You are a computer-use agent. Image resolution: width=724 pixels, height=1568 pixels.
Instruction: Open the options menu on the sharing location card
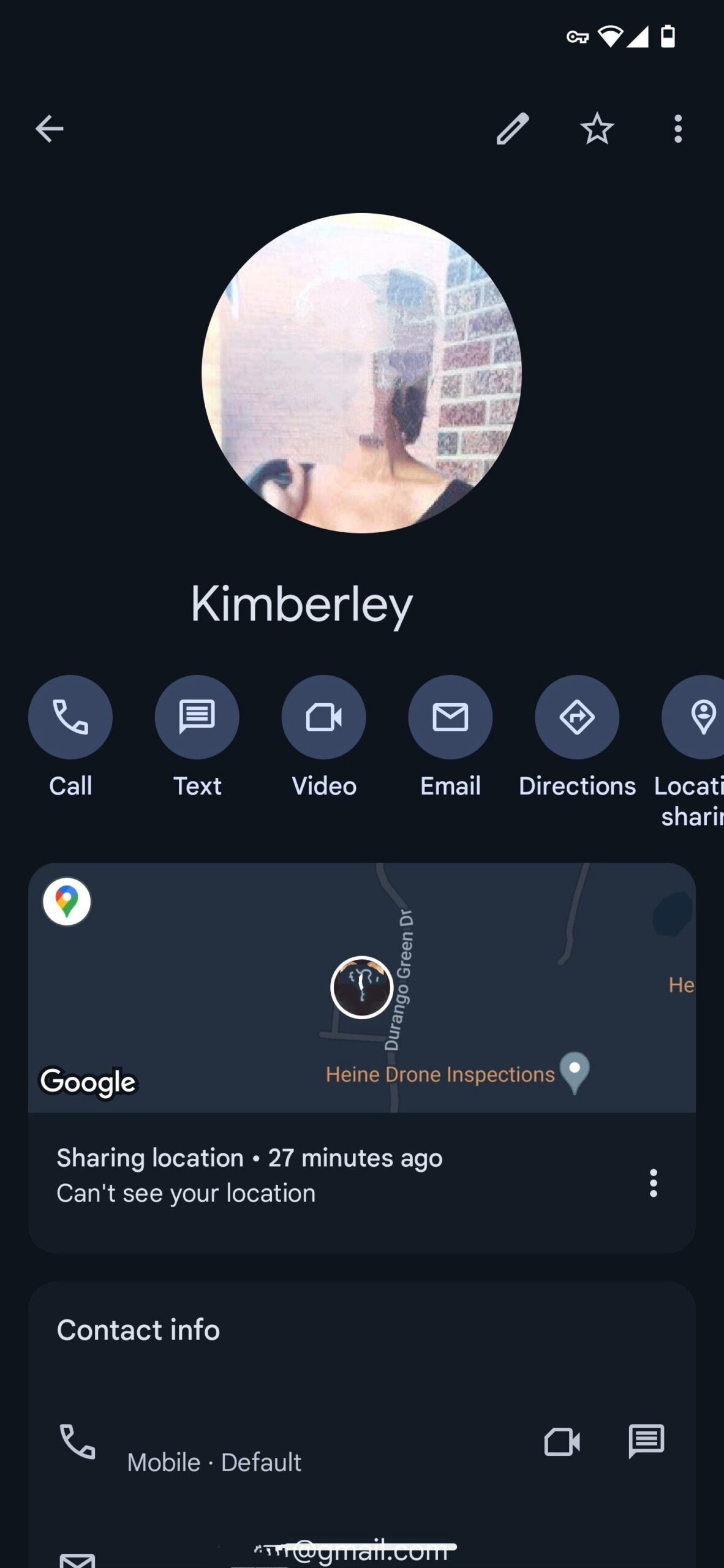click(x=653, y=1183)
